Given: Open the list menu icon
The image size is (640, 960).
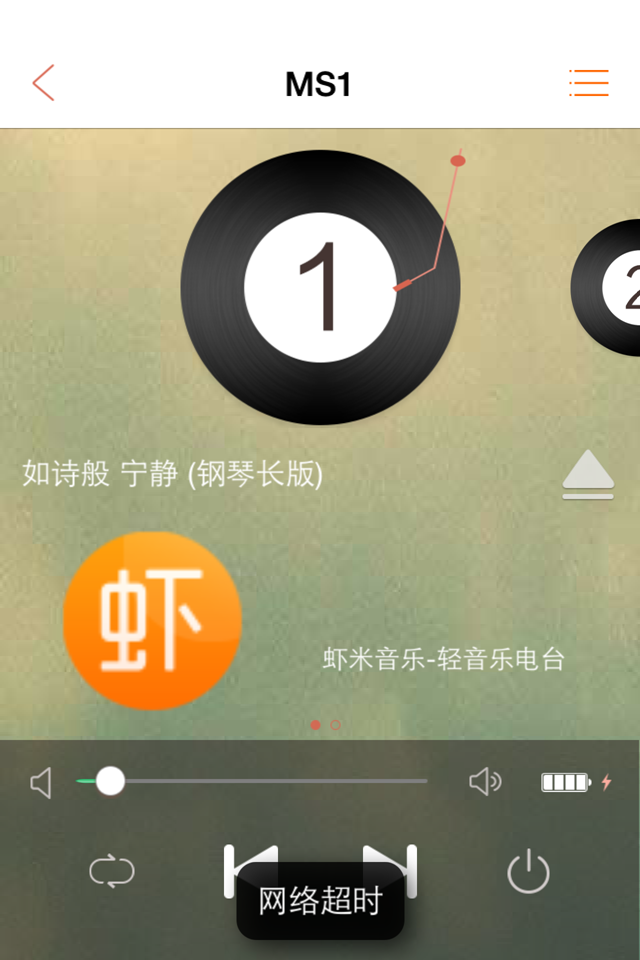Looking at the screenshot, I should coord(588,83).
